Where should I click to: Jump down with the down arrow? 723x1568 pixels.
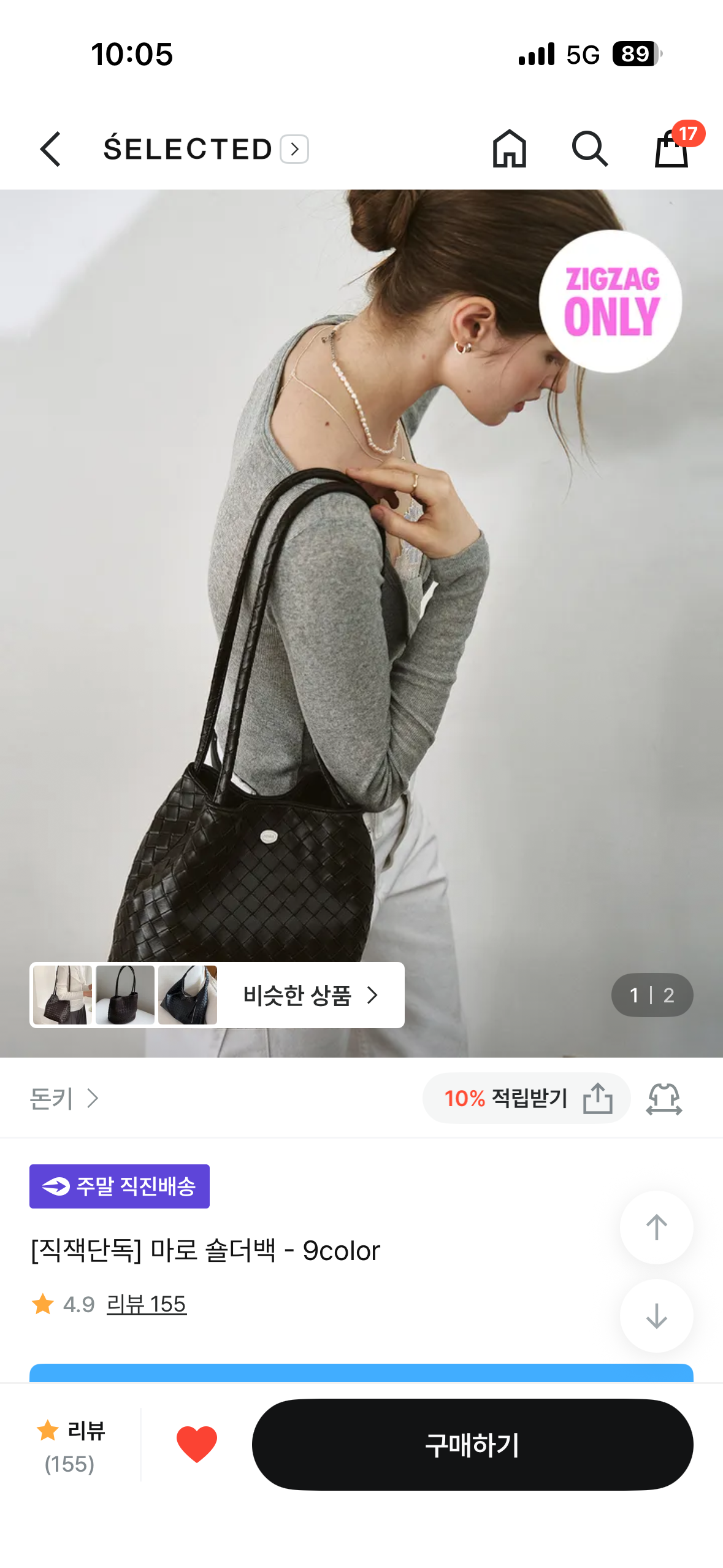[x=657, y=1316]
